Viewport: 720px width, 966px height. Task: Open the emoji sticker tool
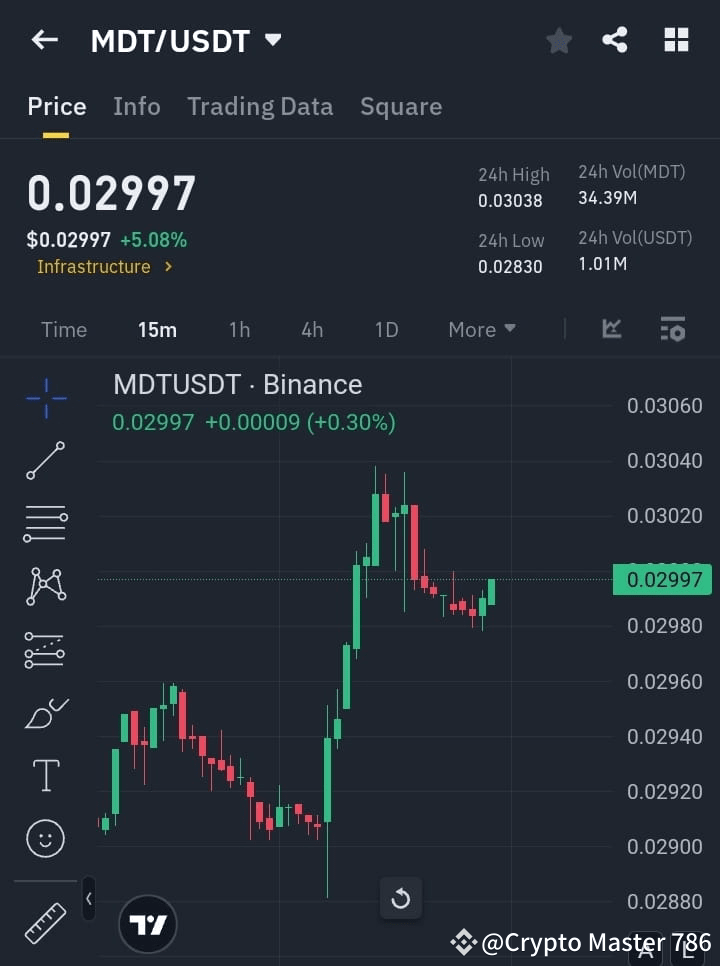tap(44, 838)
